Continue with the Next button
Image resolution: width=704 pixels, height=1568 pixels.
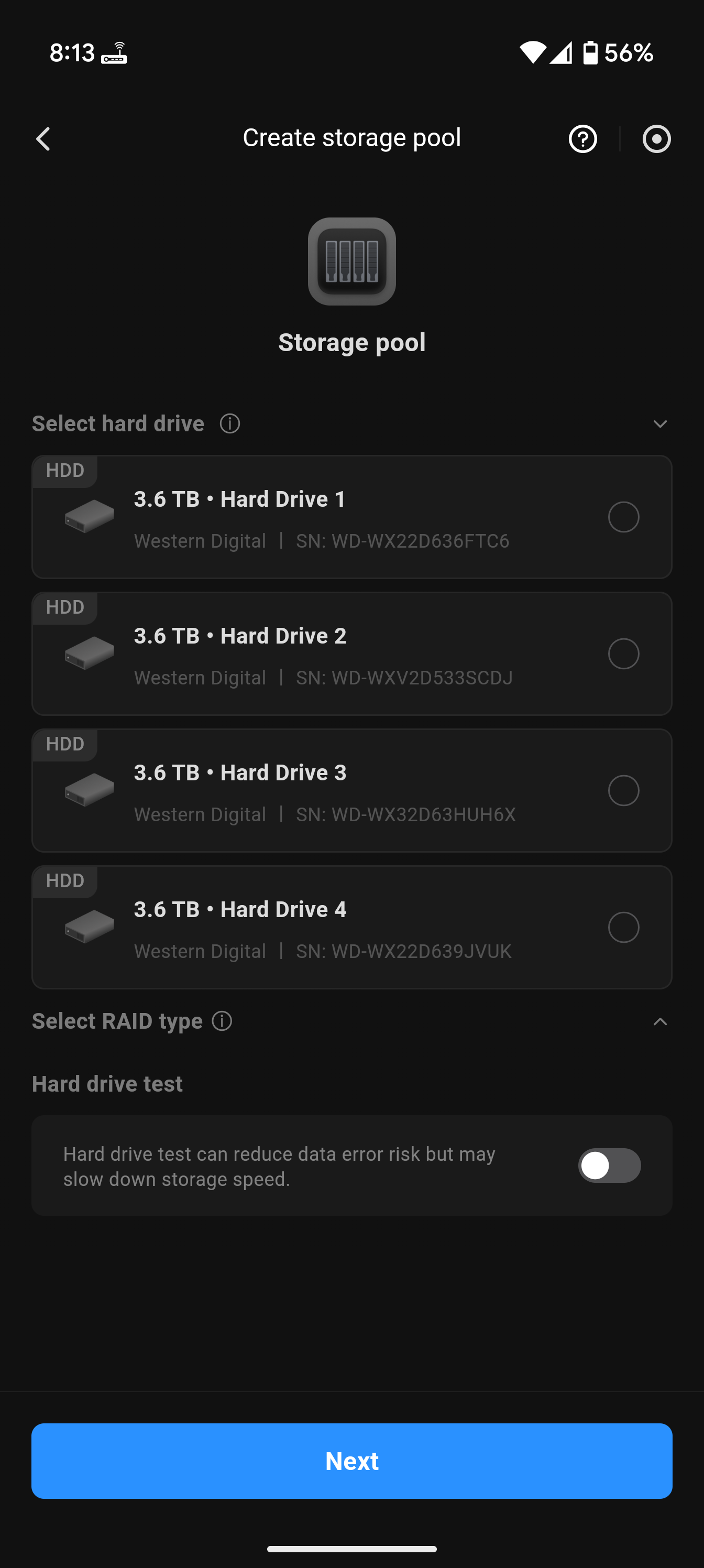pyautogui.click(x=351, y=1461)
